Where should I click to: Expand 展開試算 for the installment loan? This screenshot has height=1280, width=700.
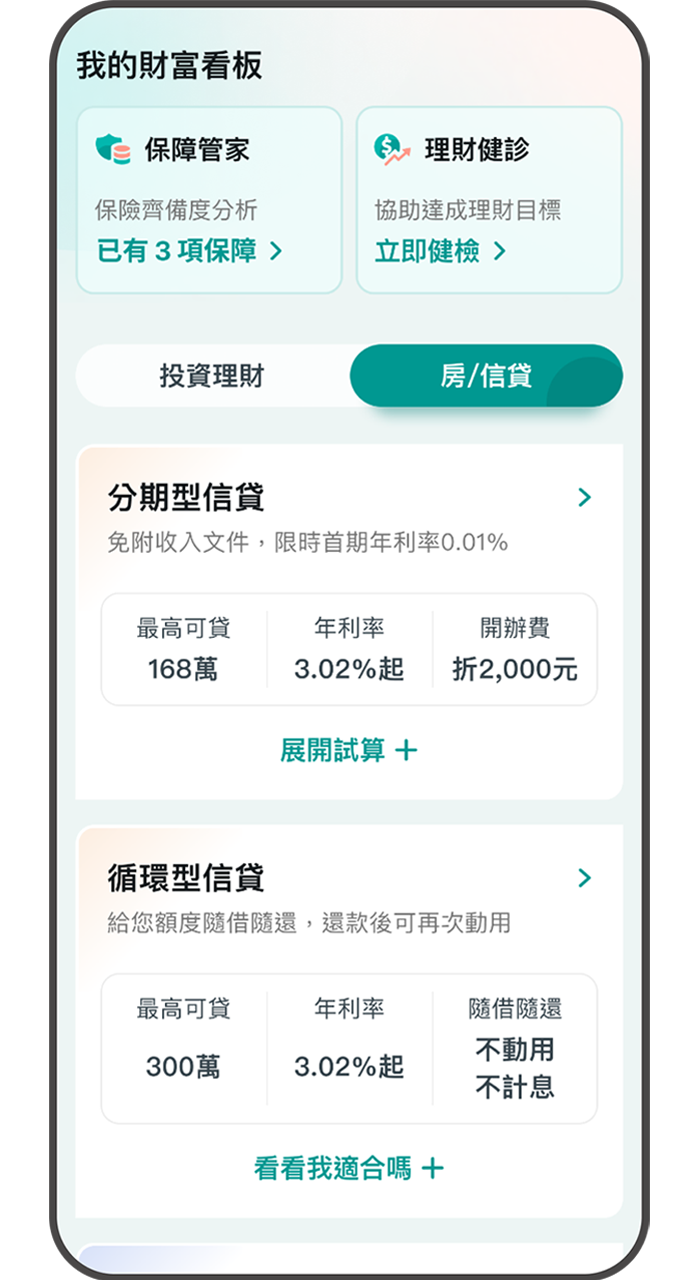[348, 751]
